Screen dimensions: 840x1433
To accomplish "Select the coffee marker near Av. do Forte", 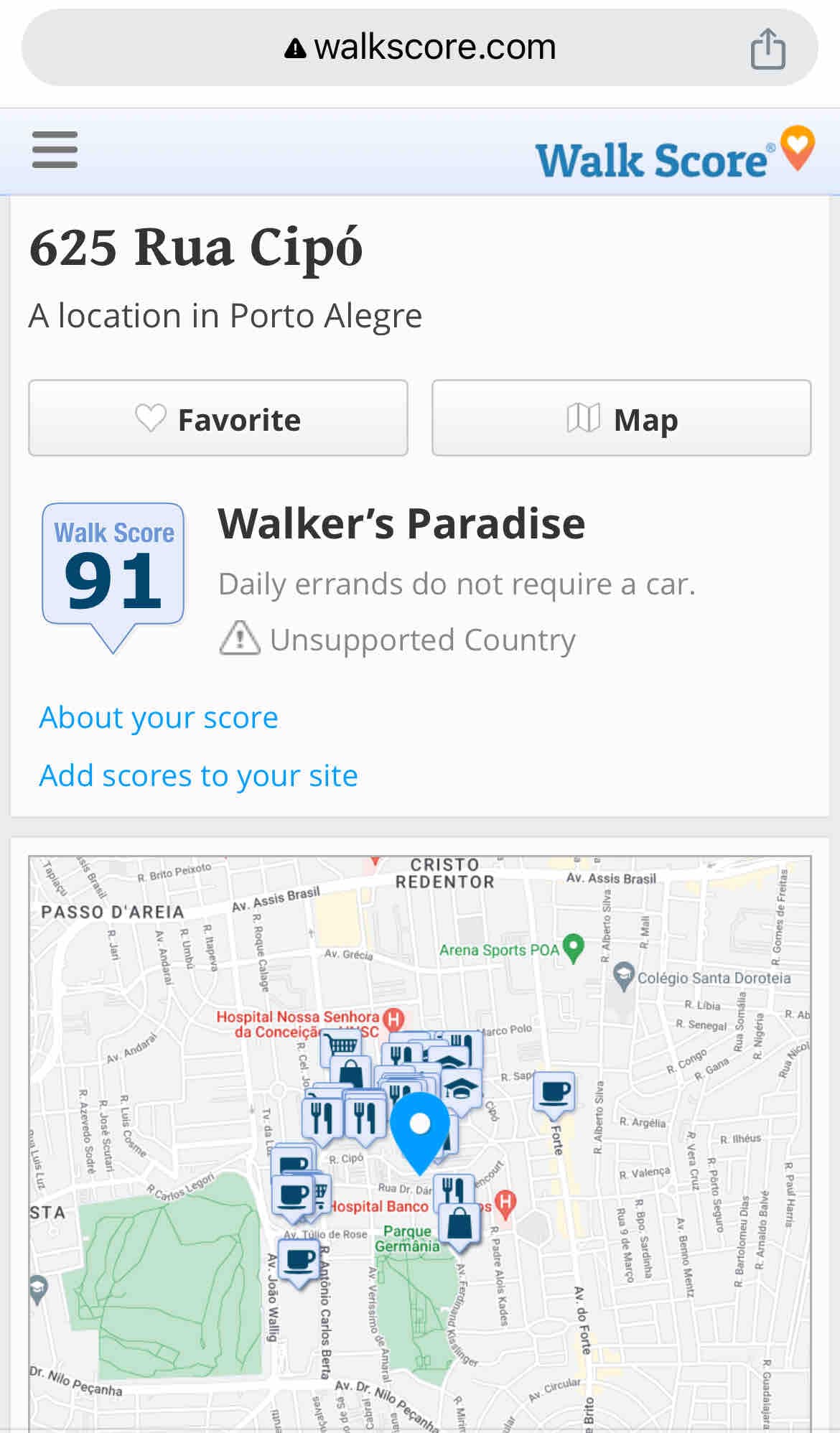I will [x=554, y=1096].
